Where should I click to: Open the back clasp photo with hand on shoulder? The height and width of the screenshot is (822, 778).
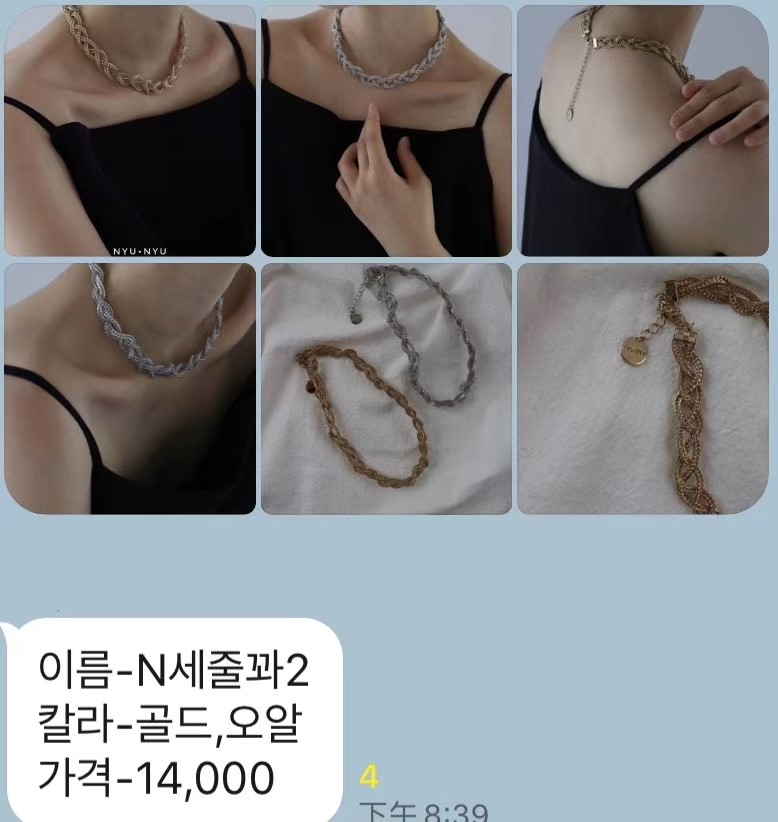[x=642, y=131]
